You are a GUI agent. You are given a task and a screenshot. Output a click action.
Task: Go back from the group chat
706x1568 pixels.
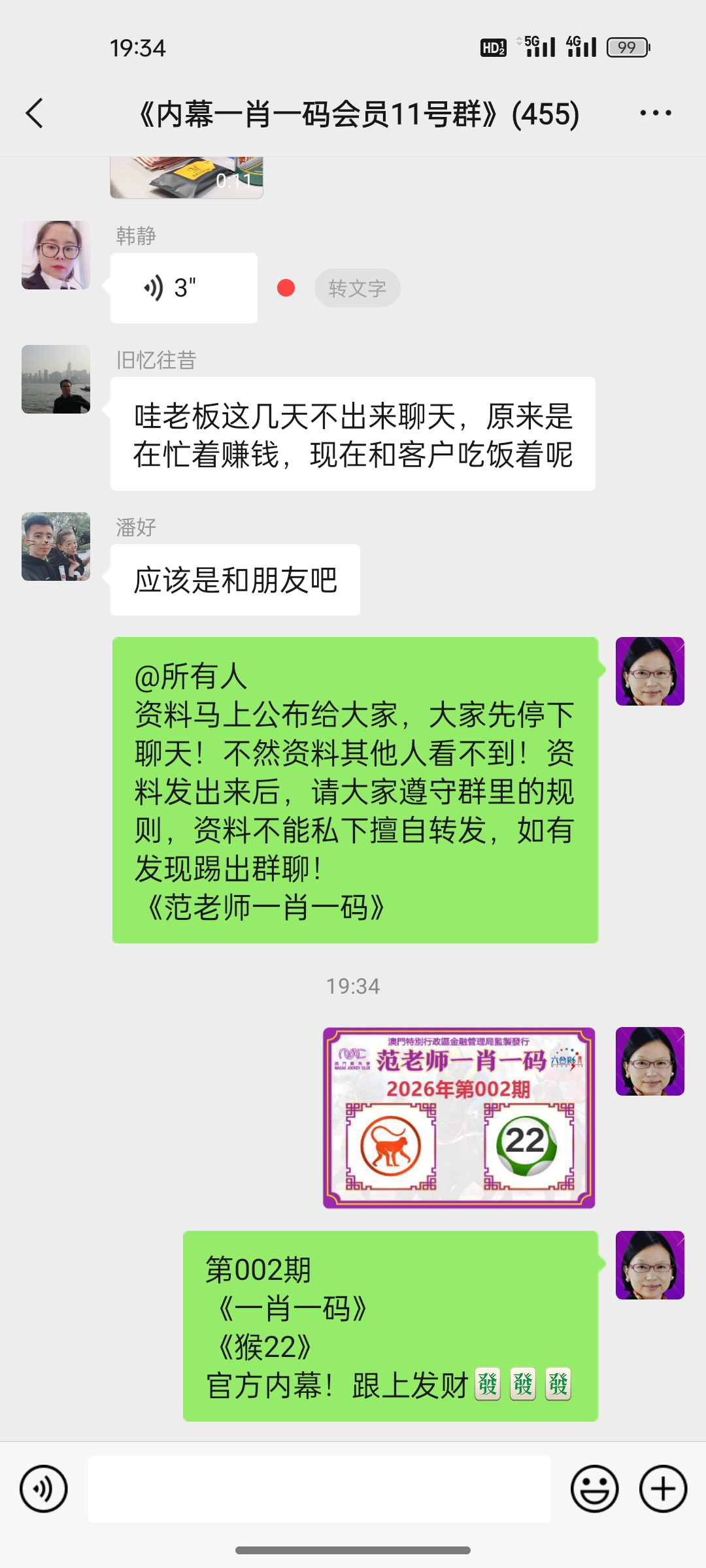(35, 114)
